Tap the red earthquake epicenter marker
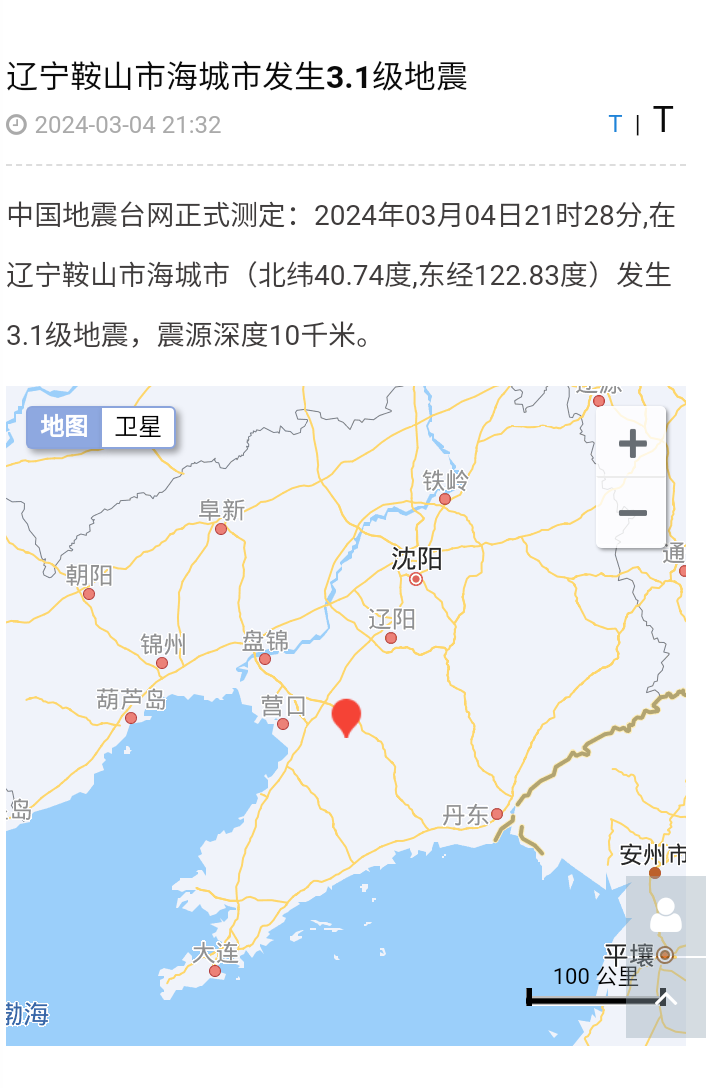 (346, 716)
